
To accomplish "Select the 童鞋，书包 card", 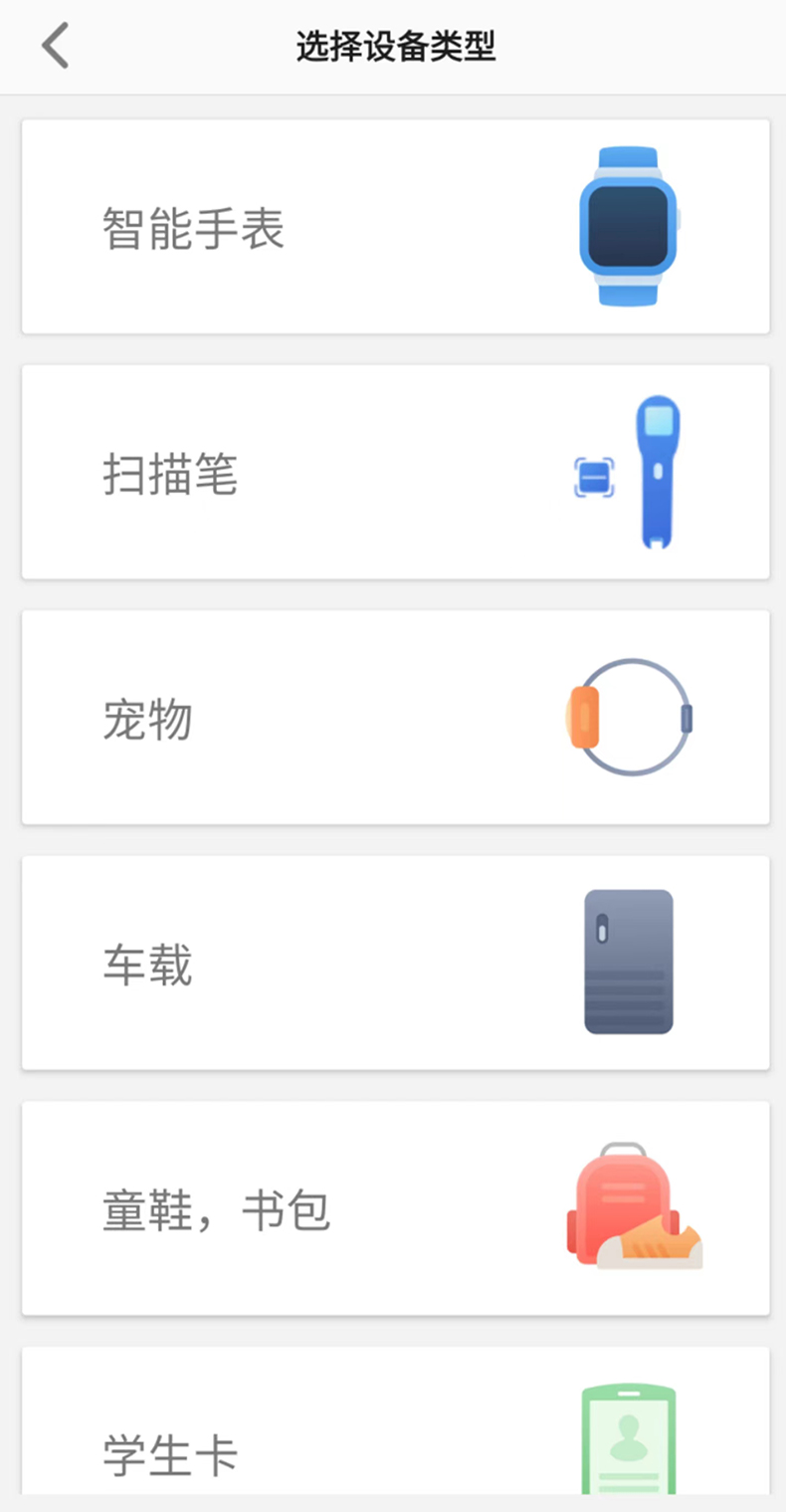I will pos(395,1208).
